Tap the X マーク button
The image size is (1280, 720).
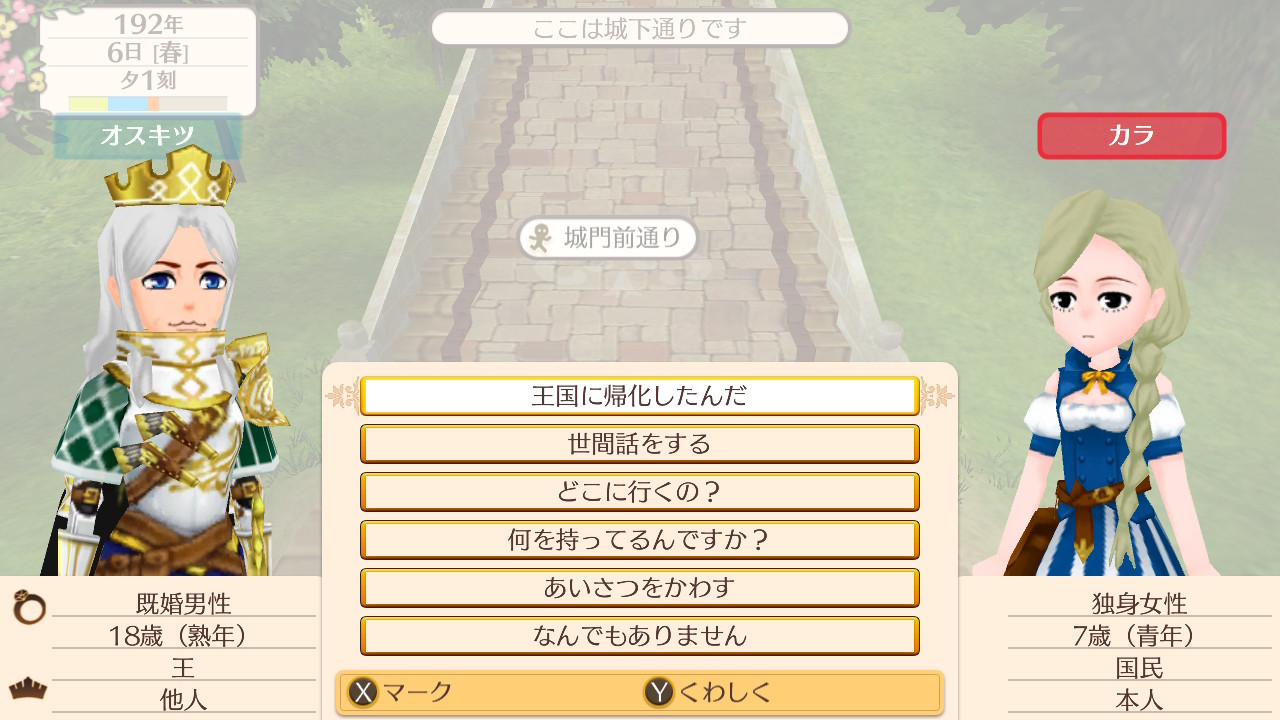pos(400,692)
